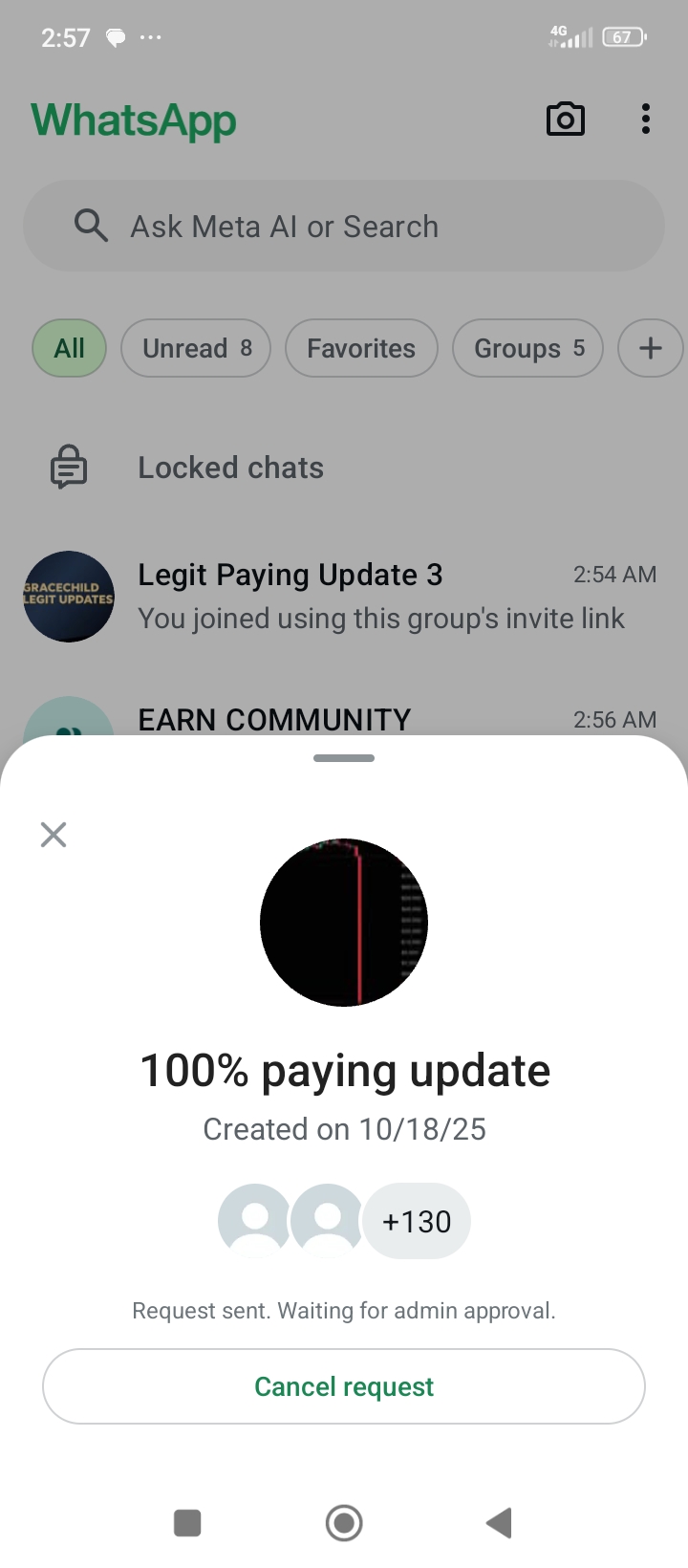This screenshot has height=1568, width=688.
Task: Tap the system back button
Action: (499, 1522)
